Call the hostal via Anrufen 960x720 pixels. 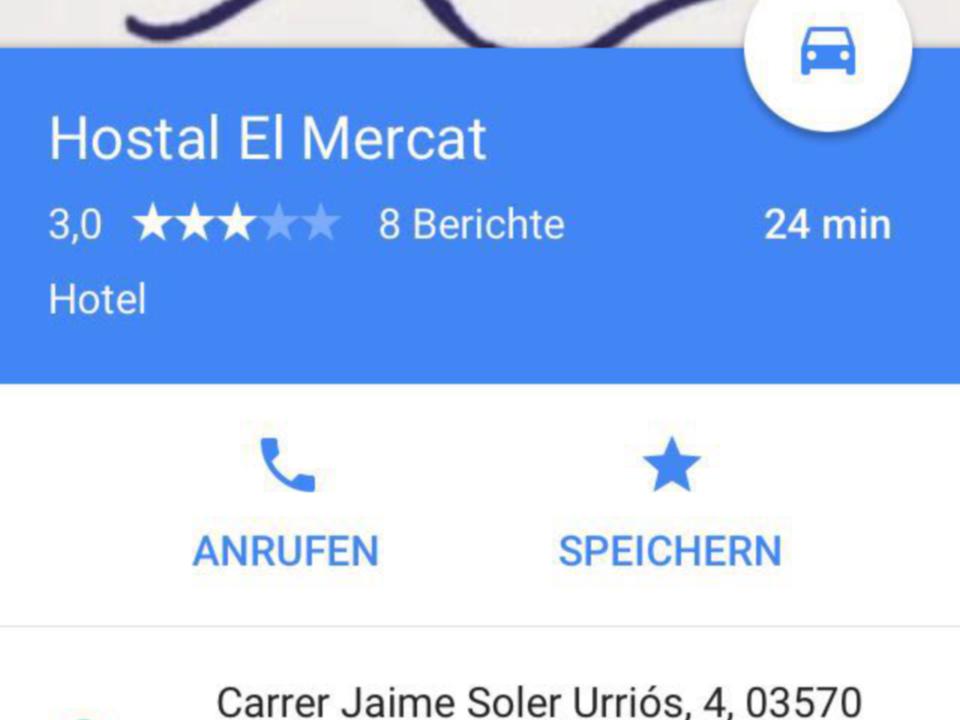[x=286, y=505]
